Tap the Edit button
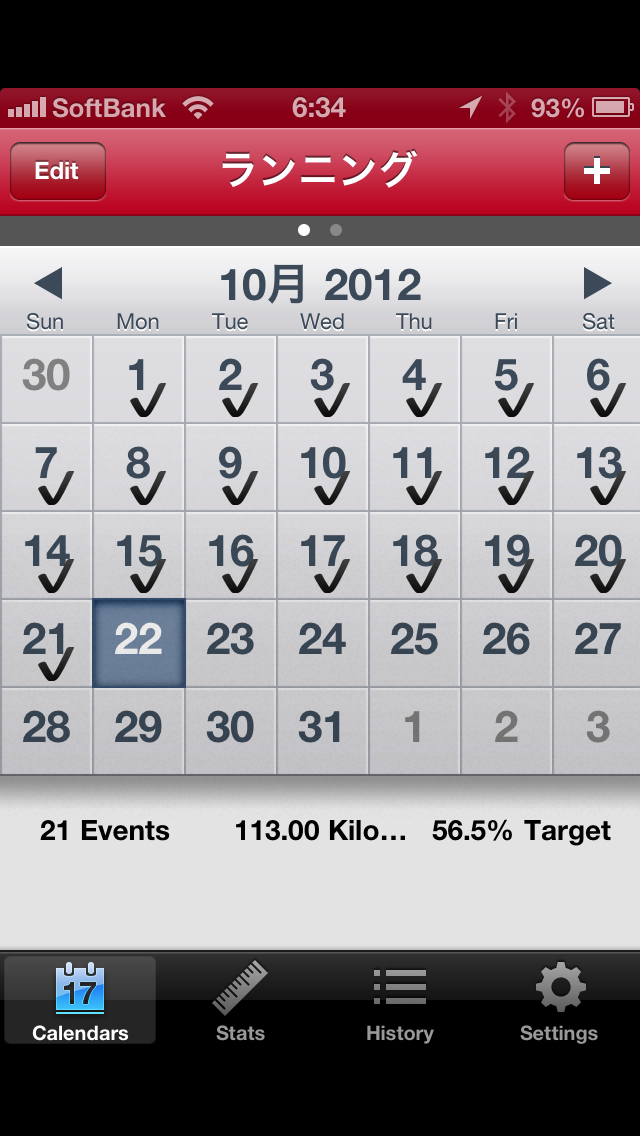This screenshot has height=1136, width=640. (57, 171)
